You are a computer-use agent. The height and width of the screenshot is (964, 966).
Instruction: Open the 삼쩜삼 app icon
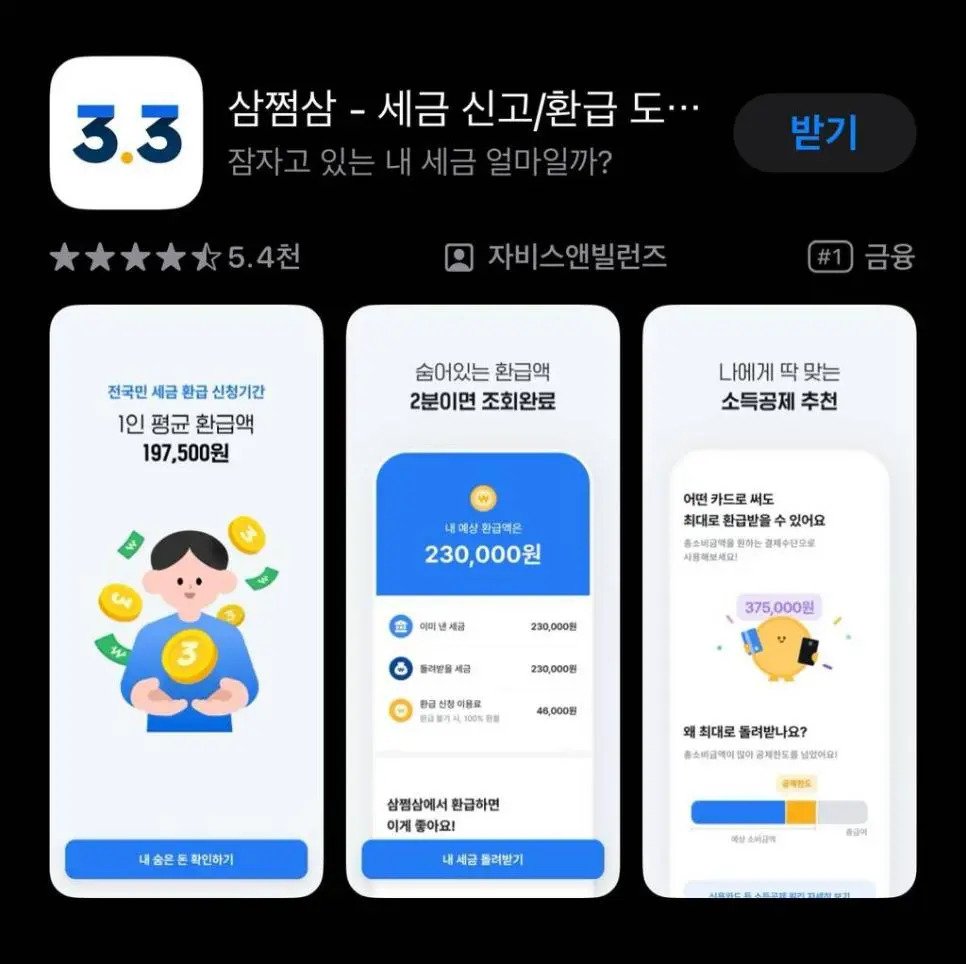pos(126,133)
